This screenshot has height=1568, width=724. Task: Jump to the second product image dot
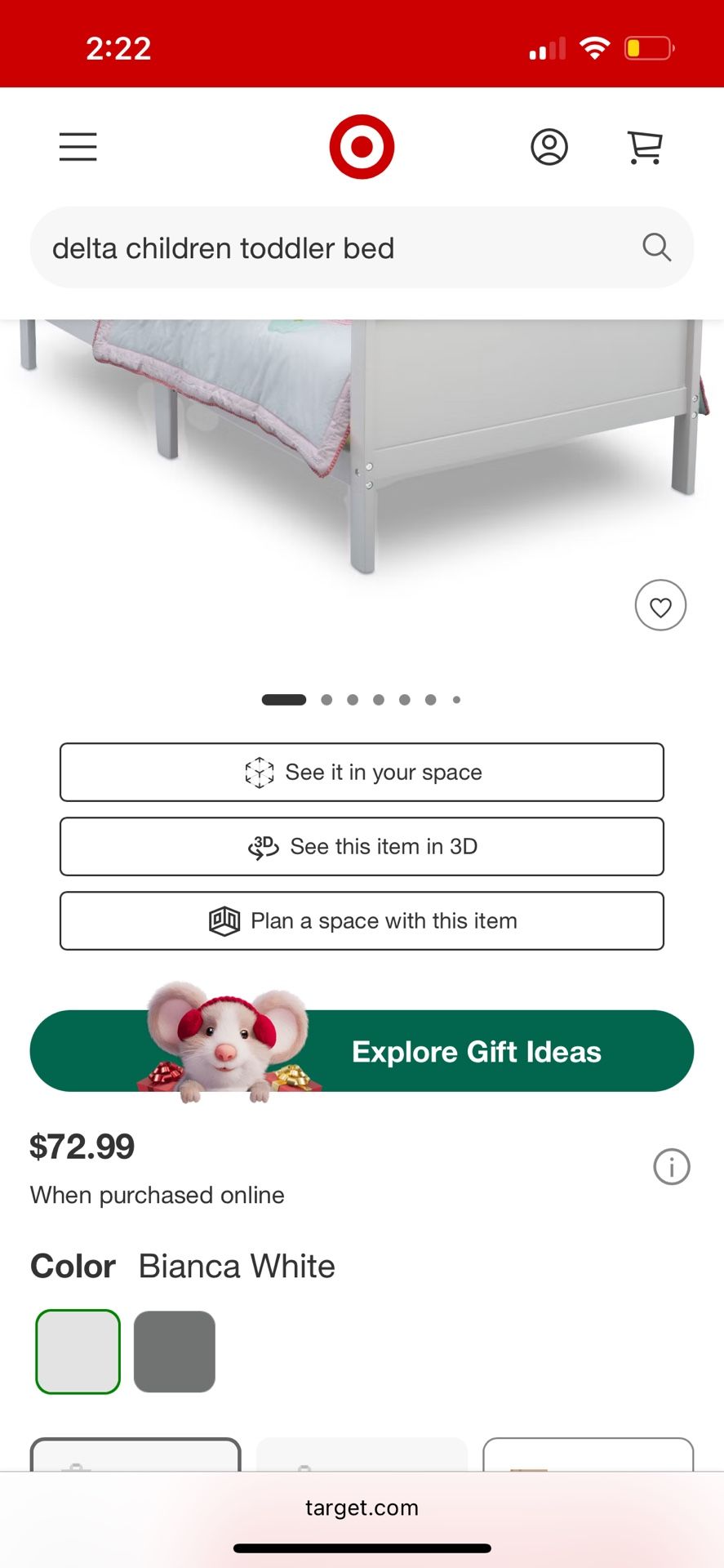pyautogui.click(x=326, y=700)
